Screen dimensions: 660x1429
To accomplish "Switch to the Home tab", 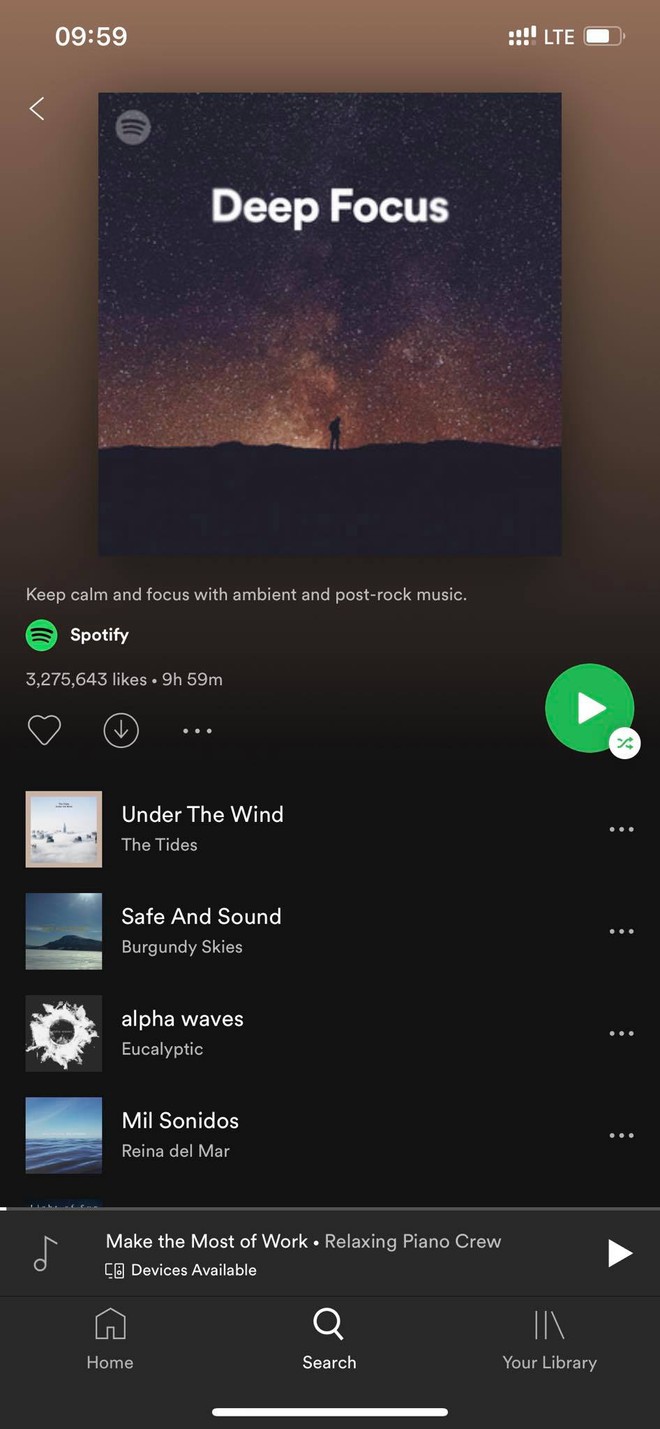I will click(x=110, y=1340).
